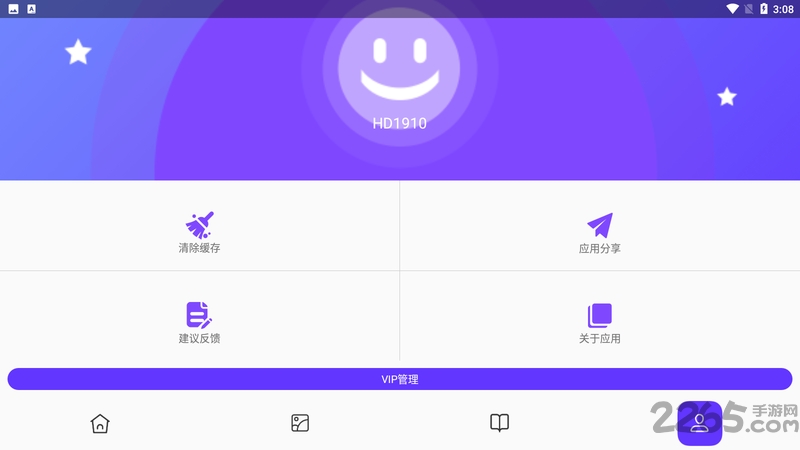The height and width of the screenshot is (450, 800).
Task: Switch to the open book tab
Action: [x=500, y=423]
